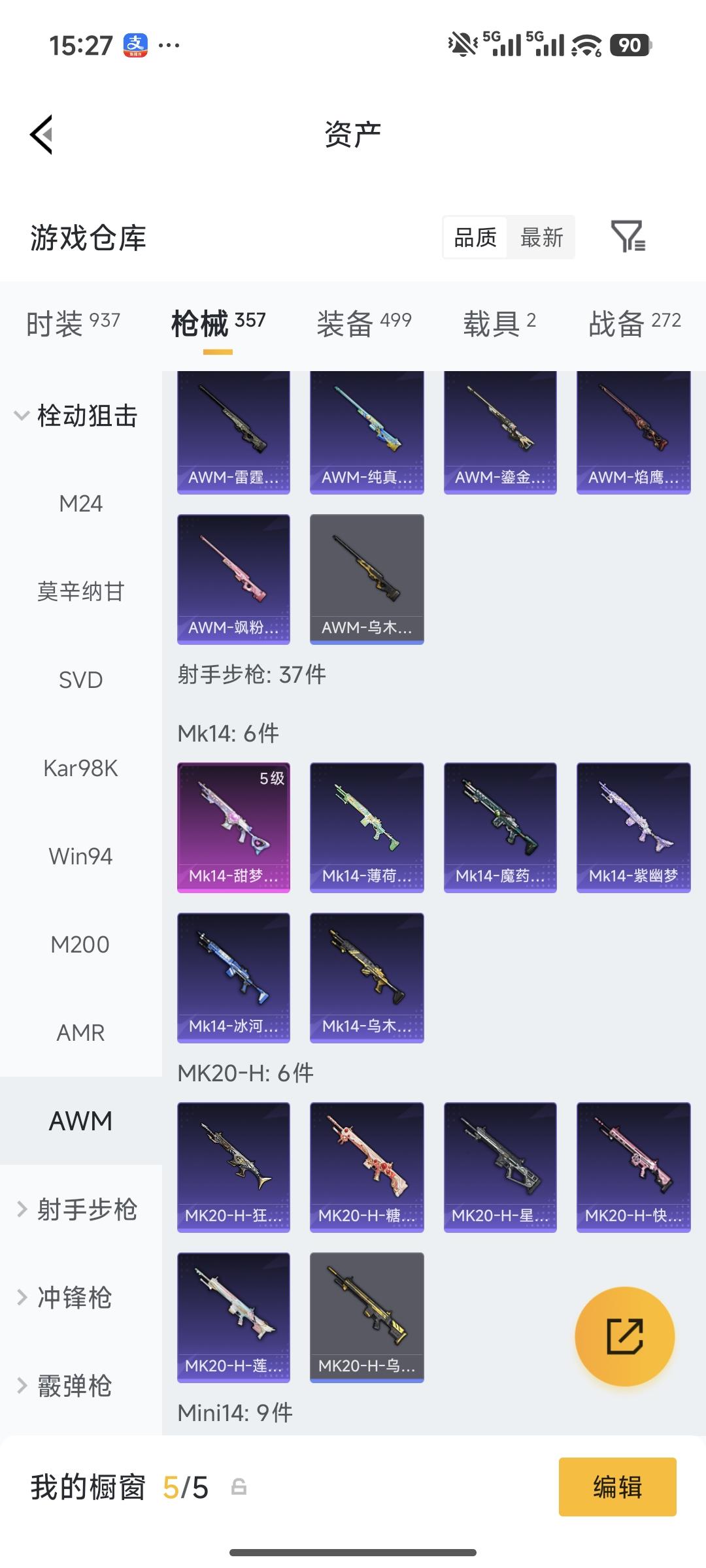Expand the 射手步枪 category
The image size is (706, 1568).
point(76,1209)
